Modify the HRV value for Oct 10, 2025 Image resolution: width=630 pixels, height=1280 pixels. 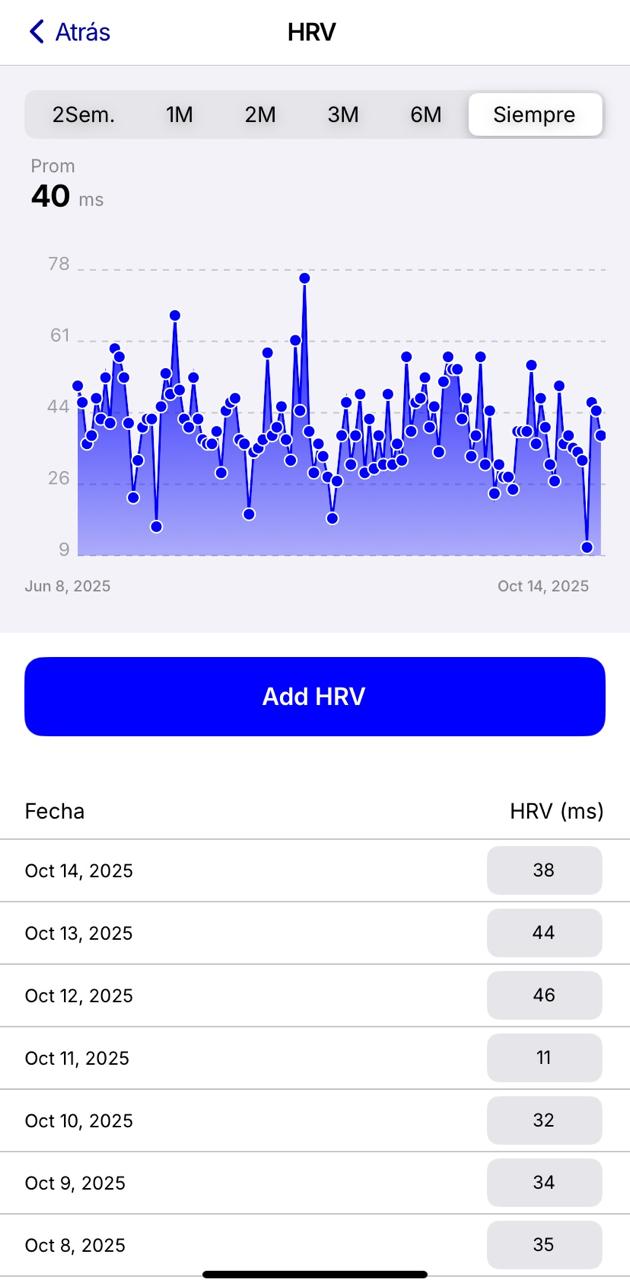pyautogui.click(x=544, y=1121)
